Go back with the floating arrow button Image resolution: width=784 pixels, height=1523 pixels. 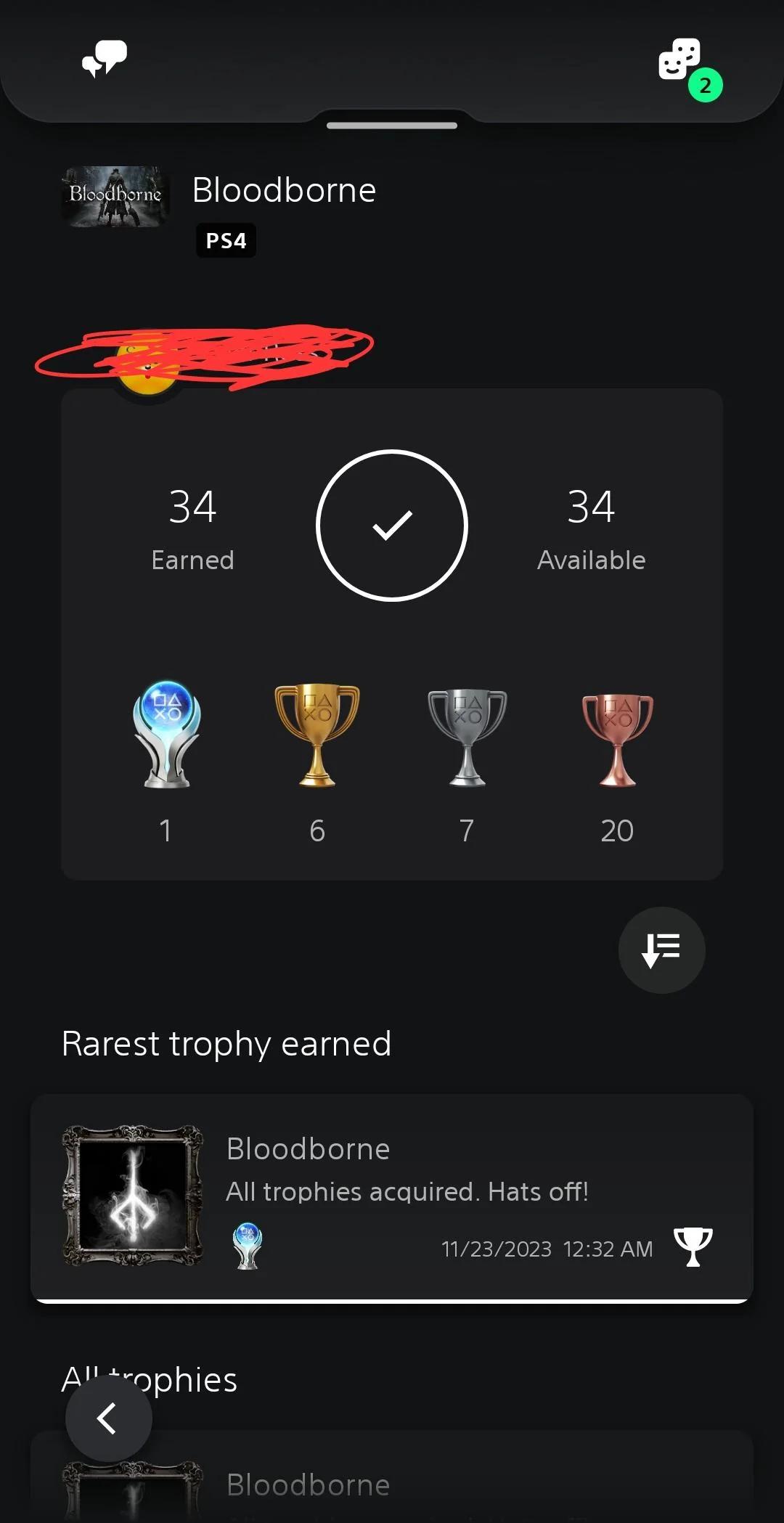click(x=109, y=1418)
